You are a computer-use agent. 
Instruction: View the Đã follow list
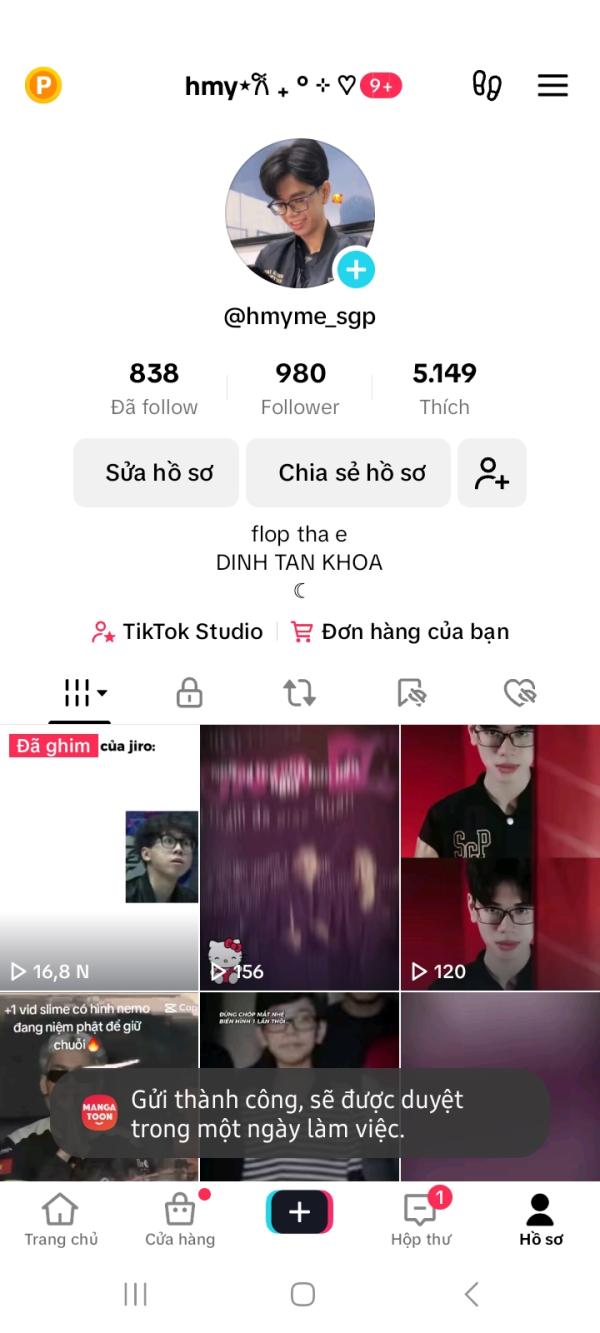(x=154, y=389)
